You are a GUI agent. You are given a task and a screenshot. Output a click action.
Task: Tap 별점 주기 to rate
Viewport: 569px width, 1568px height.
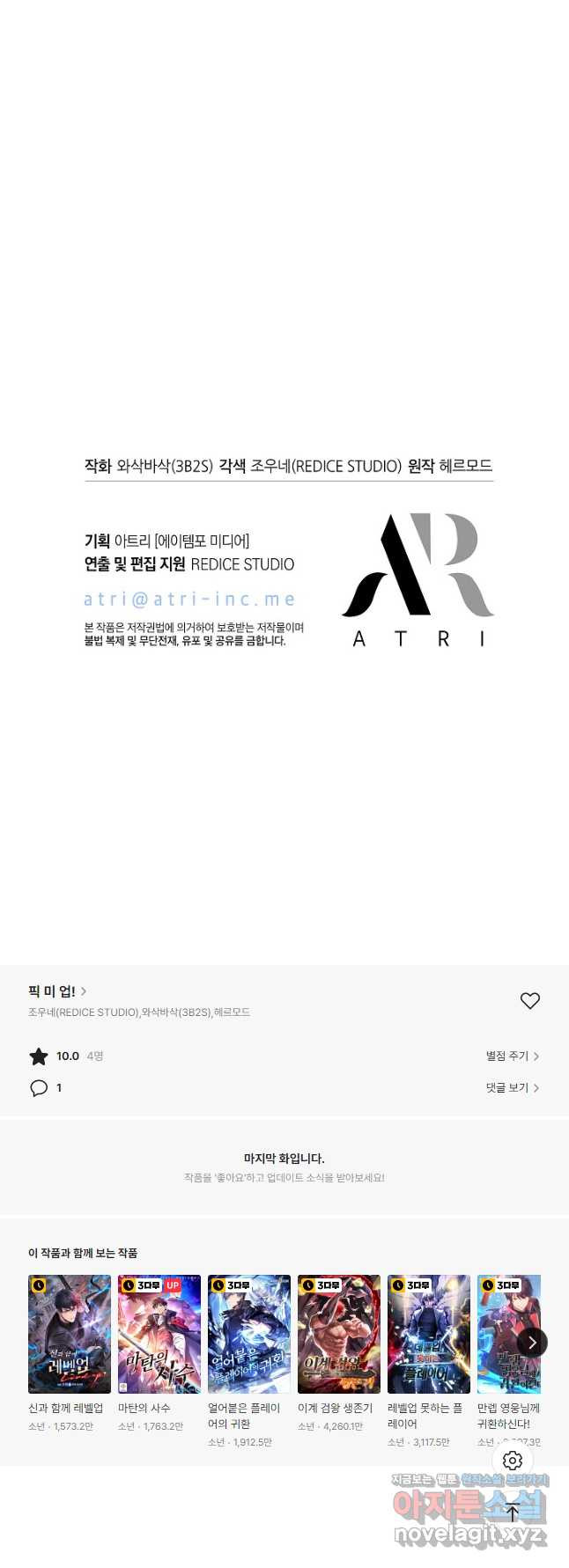coord(512,1056)
